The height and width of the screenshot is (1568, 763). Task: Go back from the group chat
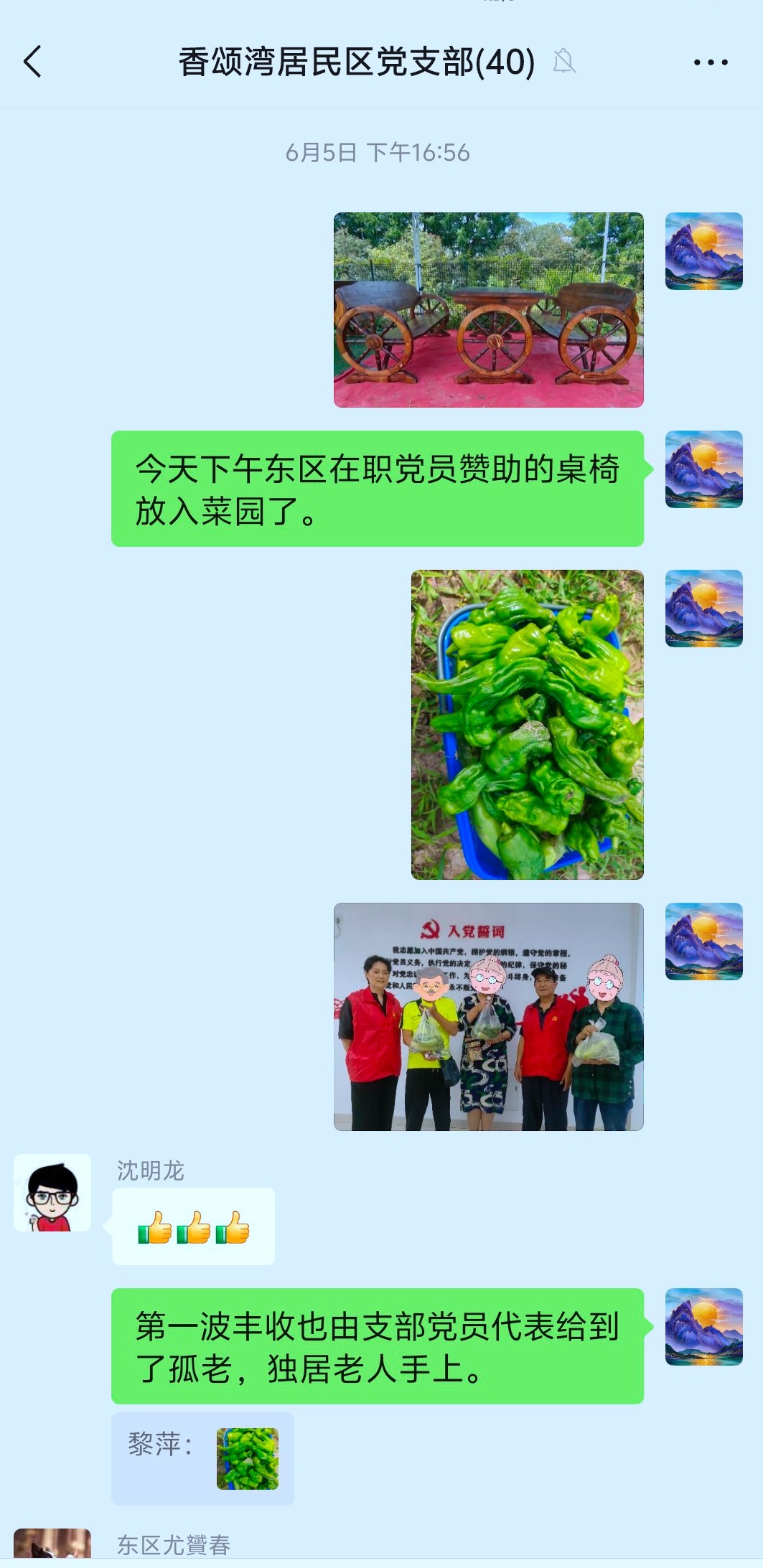[x=33, y=62]
